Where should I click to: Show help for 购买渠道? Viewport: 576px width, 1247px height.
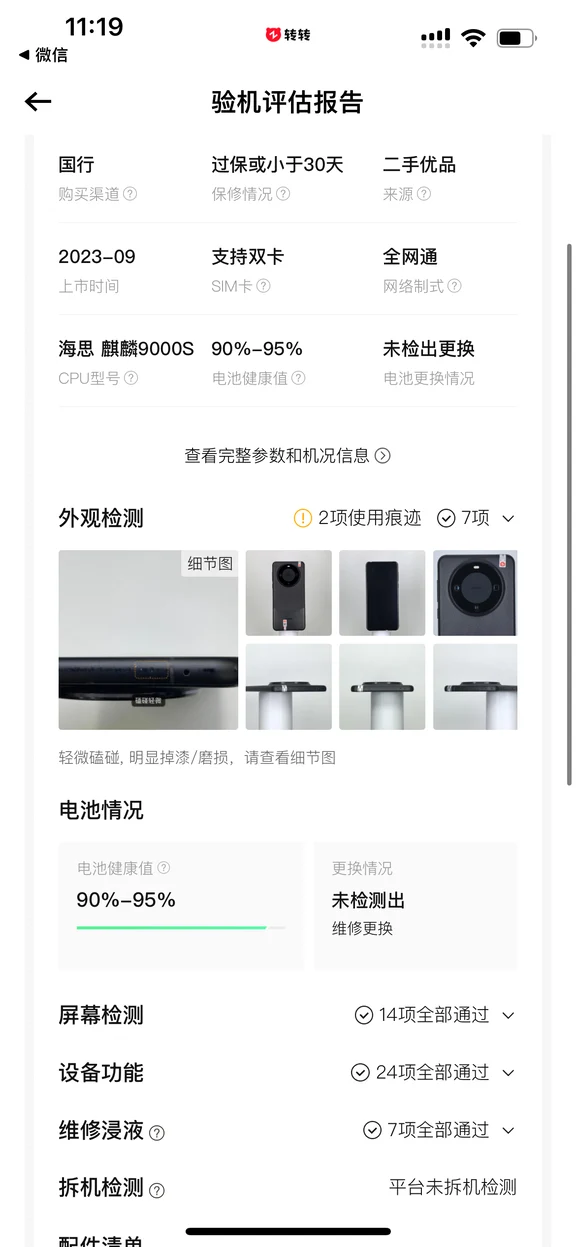tap(130, 194)
